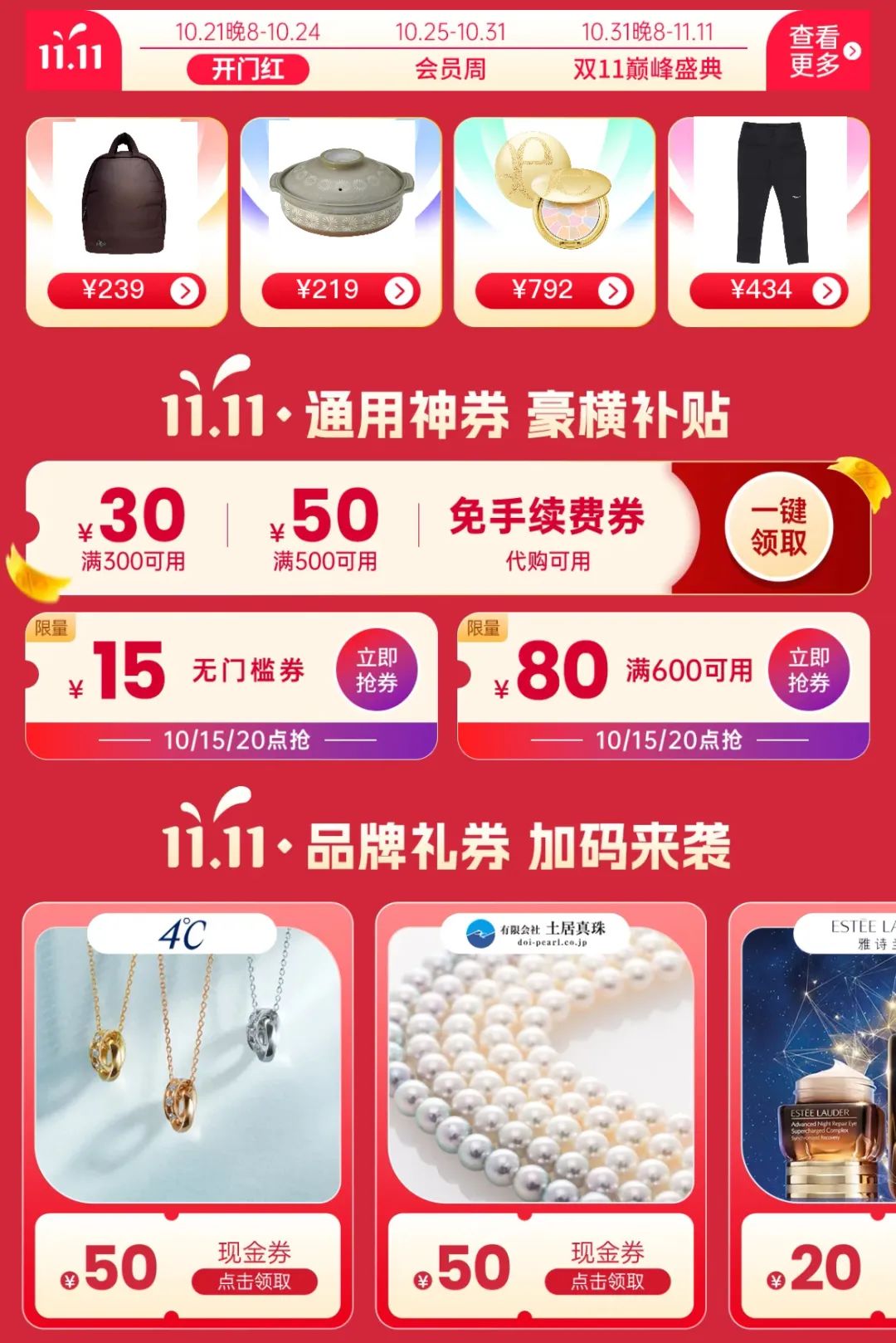Grab the ¥15 无门槛券 with 立即抢券

click(x=377, y=670)
